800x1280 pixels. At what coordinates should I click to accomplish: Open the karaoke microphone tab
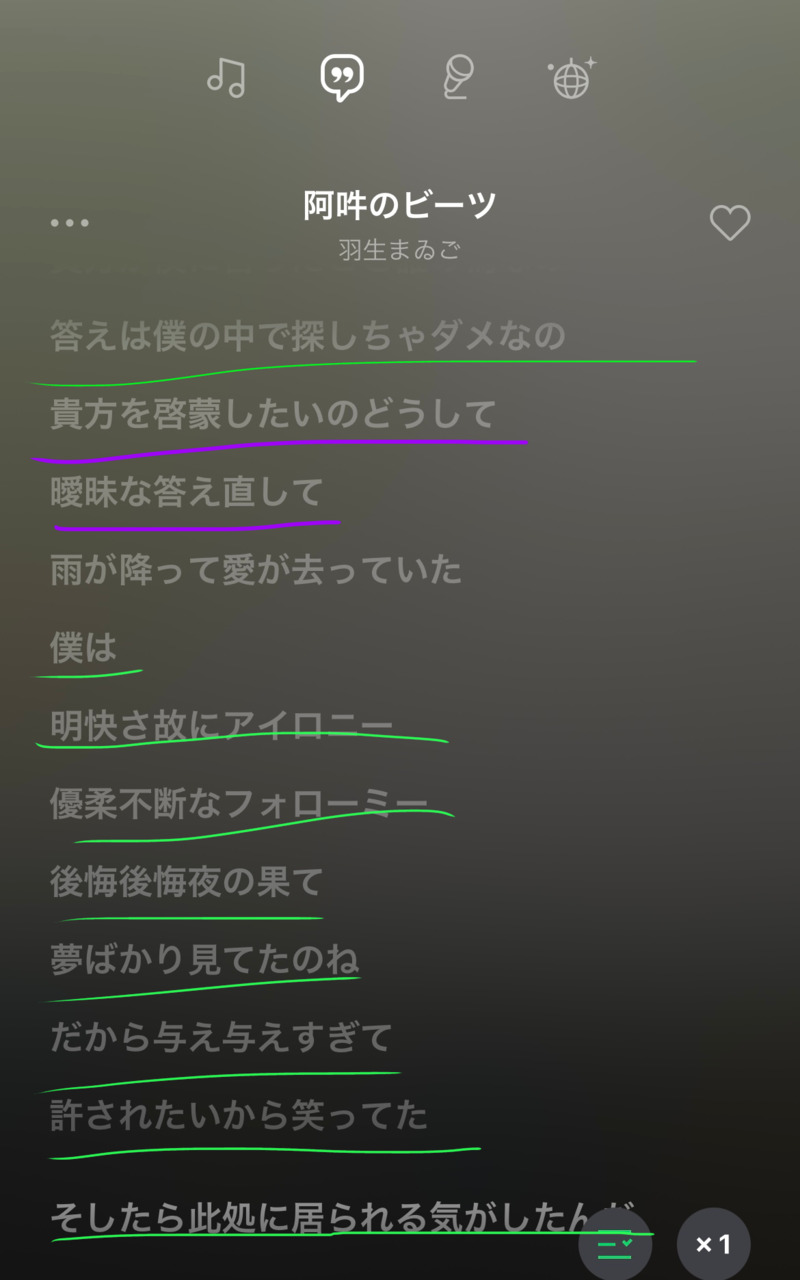458,77
